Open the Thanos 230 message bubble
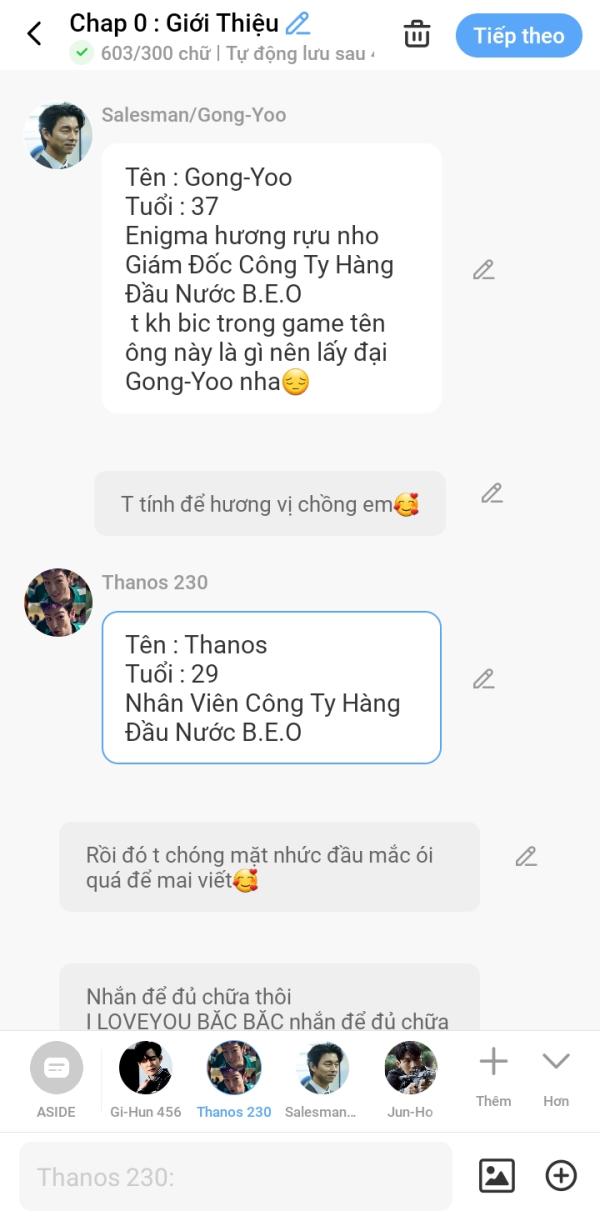Viewport: 600px width, 1221px height. (x=271, y=688)
